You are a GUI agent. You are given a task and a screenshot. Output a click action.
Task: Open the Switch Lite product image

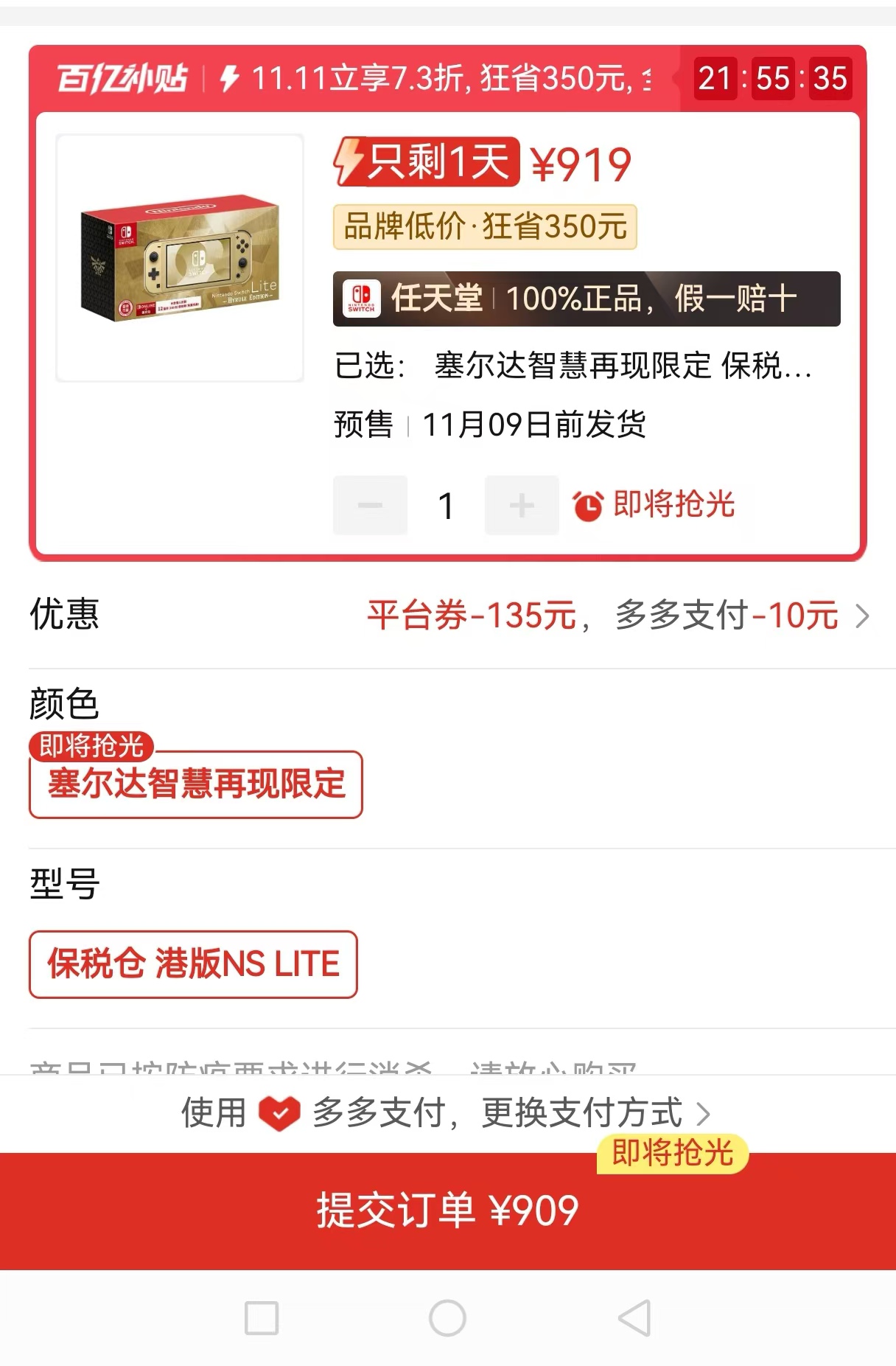(x=180, y=258)
